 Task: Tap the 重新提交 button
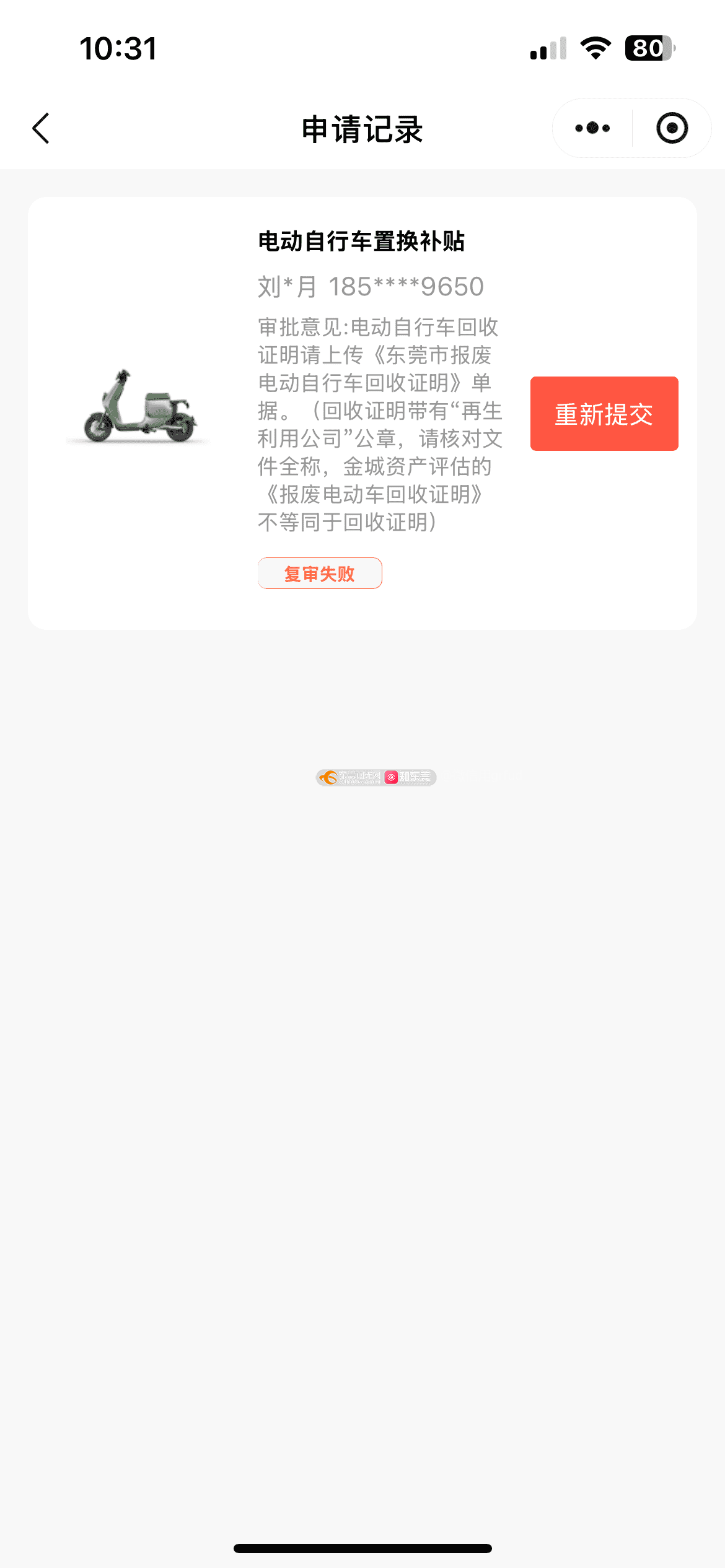604,414
